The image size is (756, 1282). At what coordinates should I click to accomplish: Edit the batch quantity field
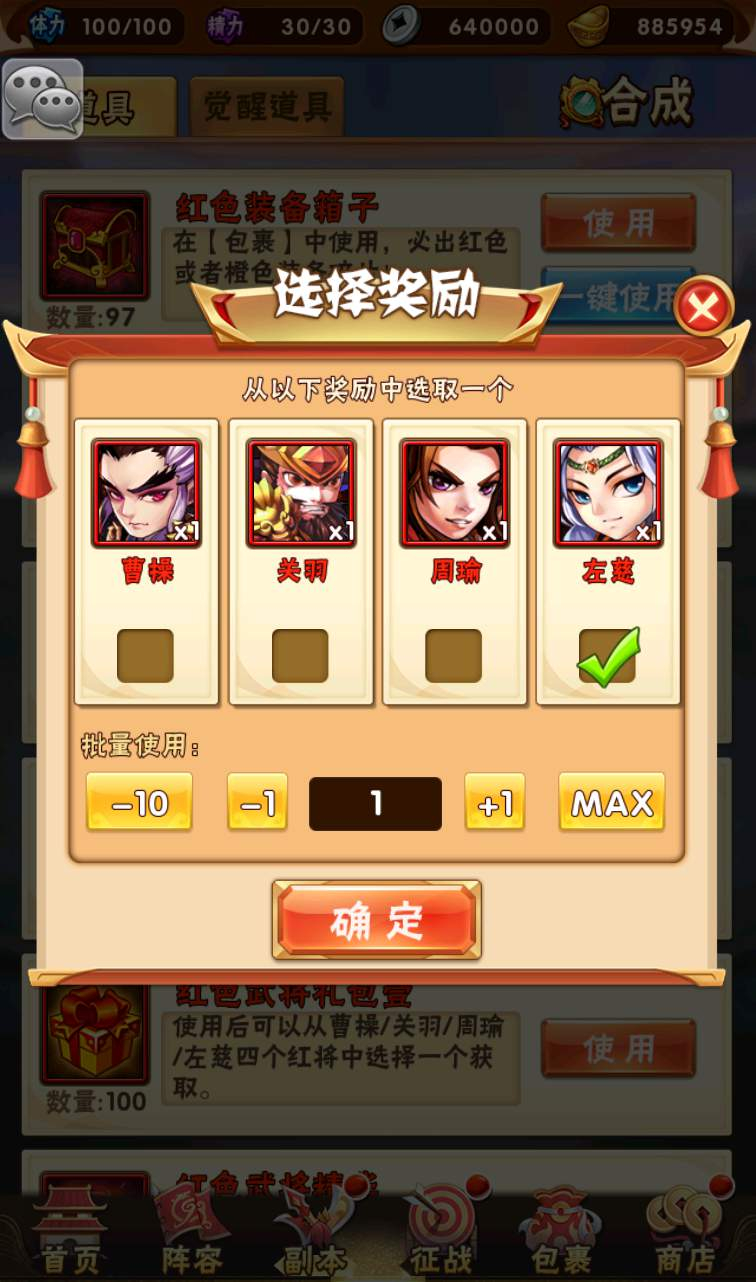375,803
